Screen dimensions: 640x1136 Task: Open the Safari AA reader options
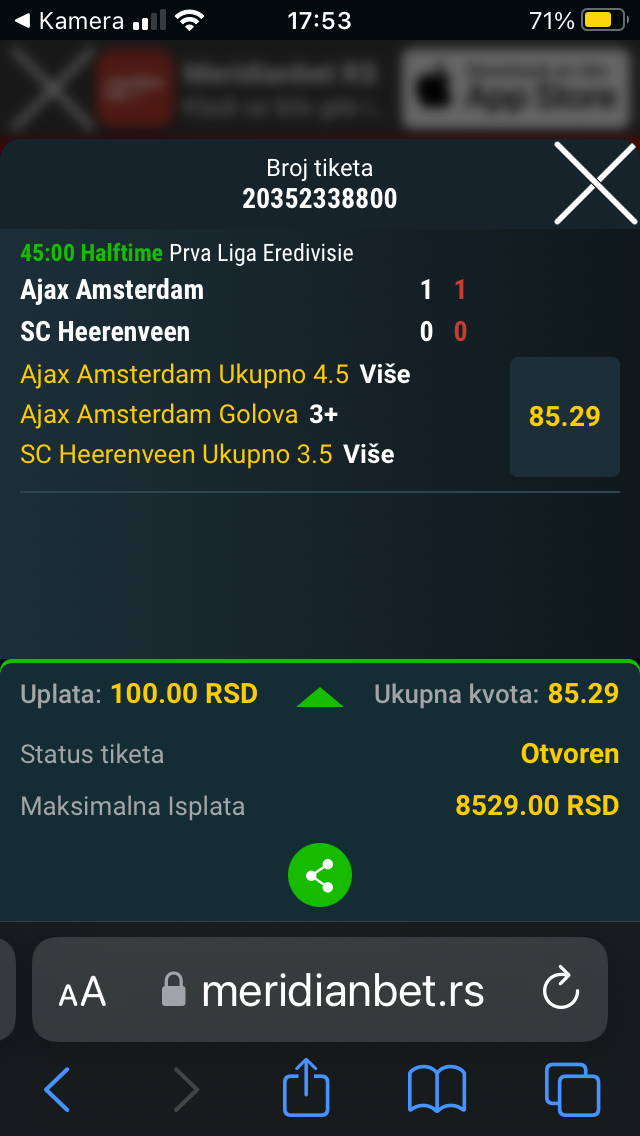tap(82, 991)
